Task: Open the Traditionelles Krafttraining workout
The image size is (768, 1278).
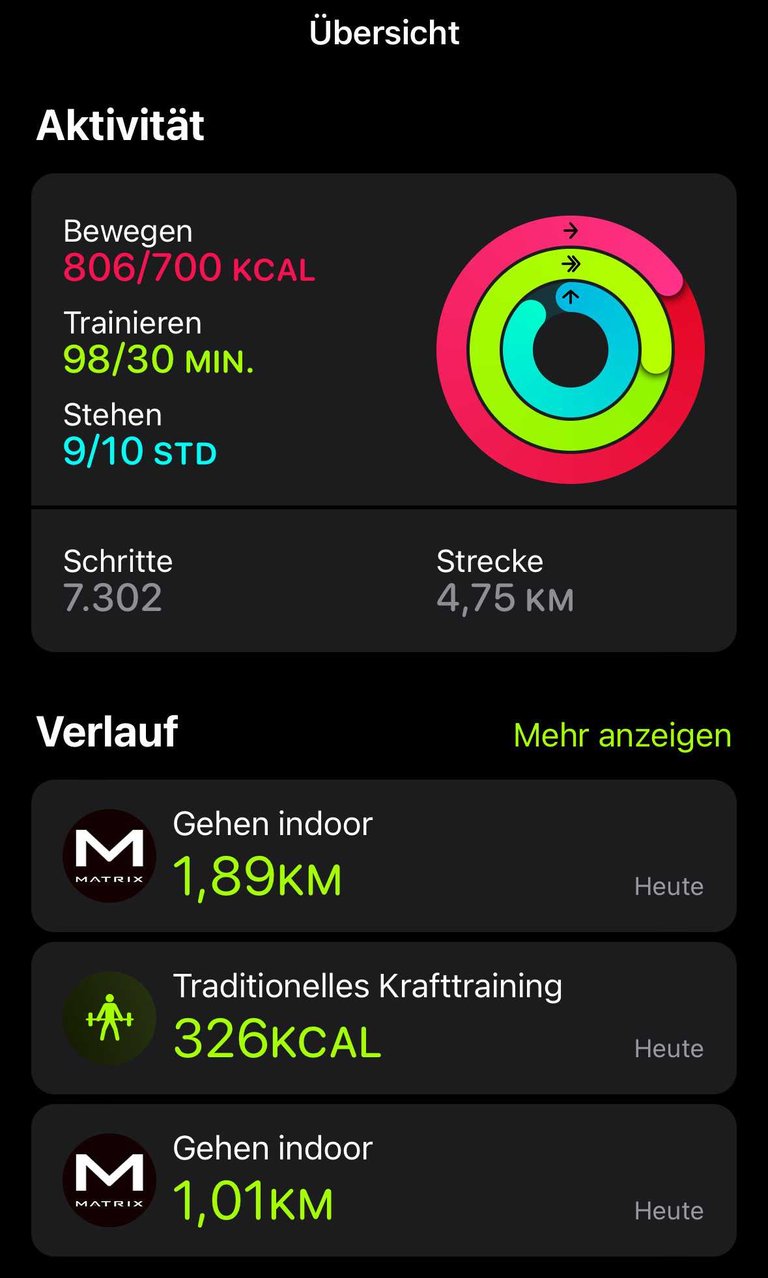Action: point(384,1018)
